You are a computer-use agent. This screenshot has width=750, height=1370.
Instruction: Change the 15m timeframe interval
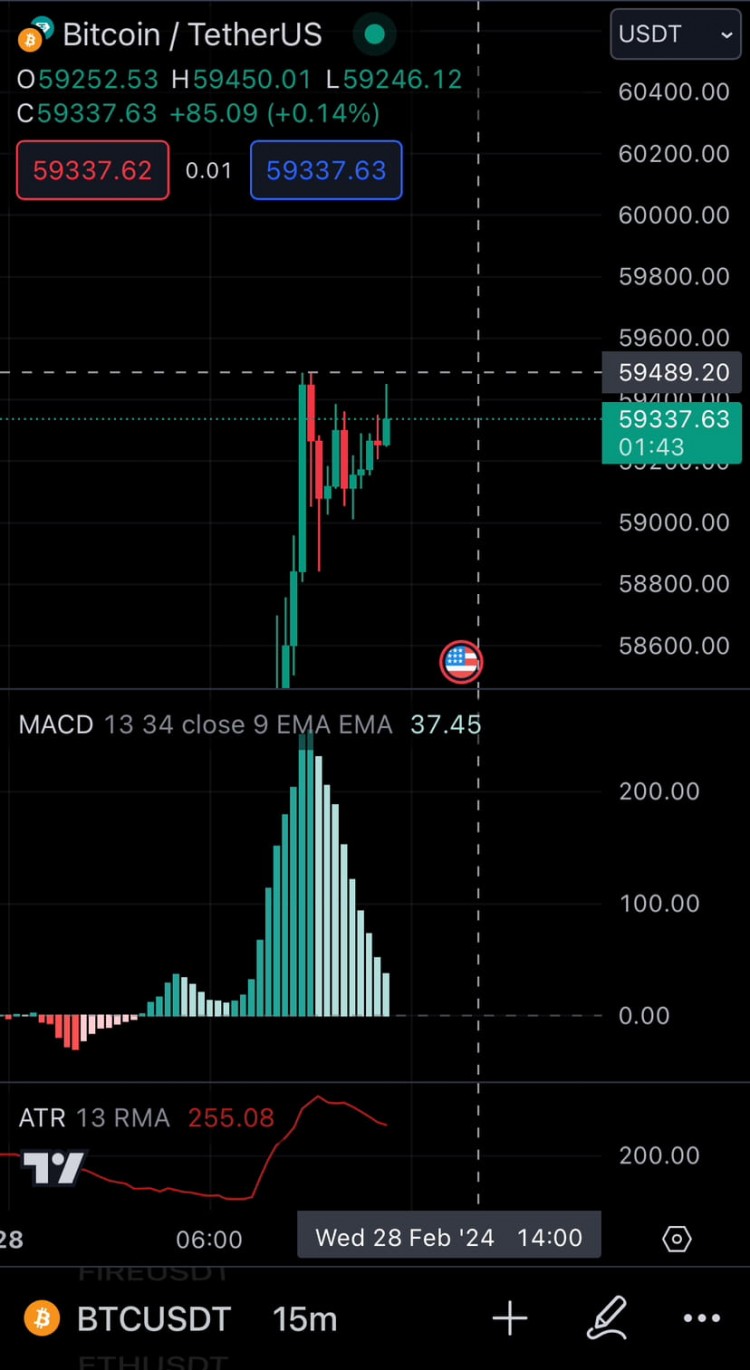point(305,1319)
